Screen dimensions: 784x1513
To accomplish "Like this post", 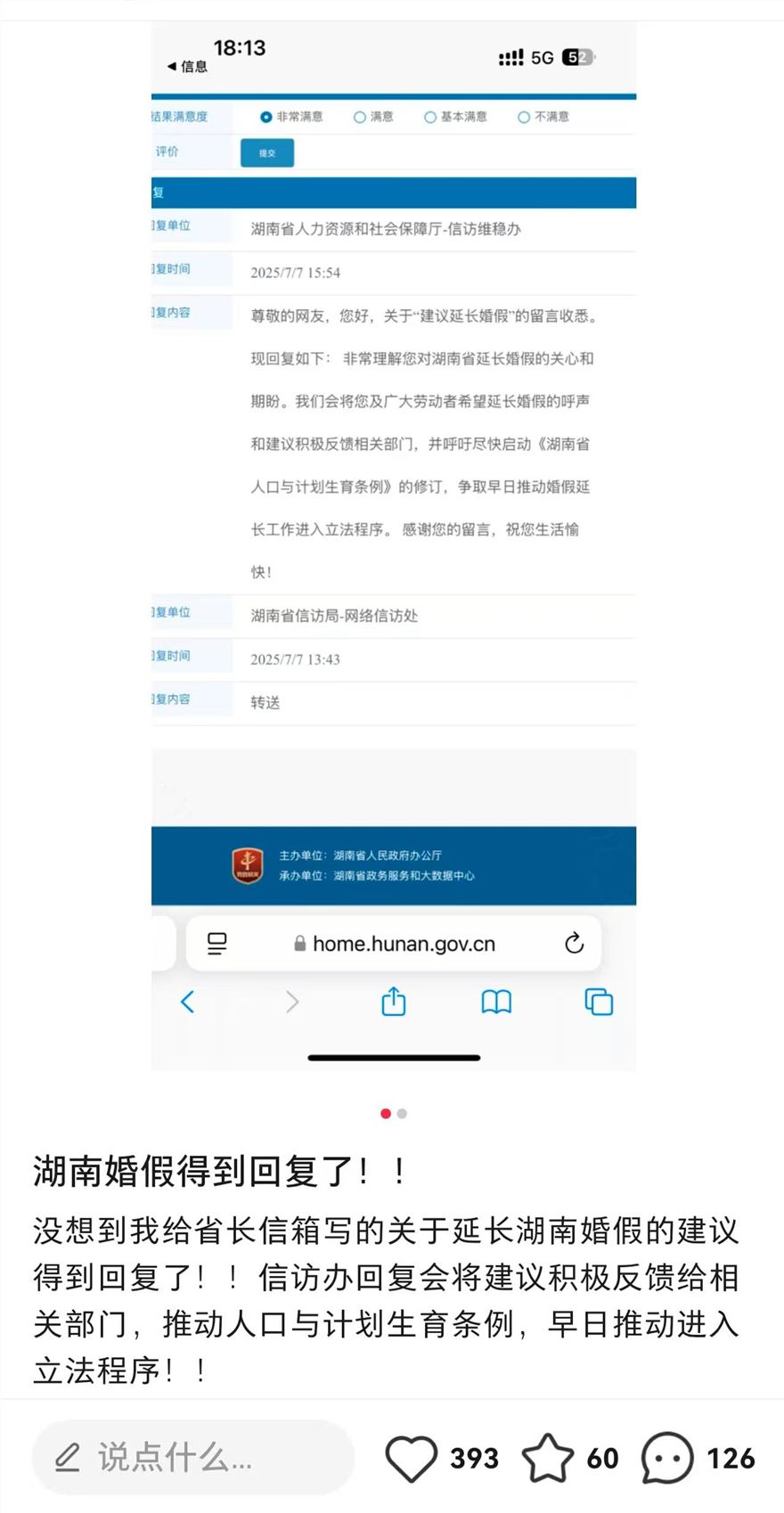I will pyautogui.click(x=412, y=1458).
